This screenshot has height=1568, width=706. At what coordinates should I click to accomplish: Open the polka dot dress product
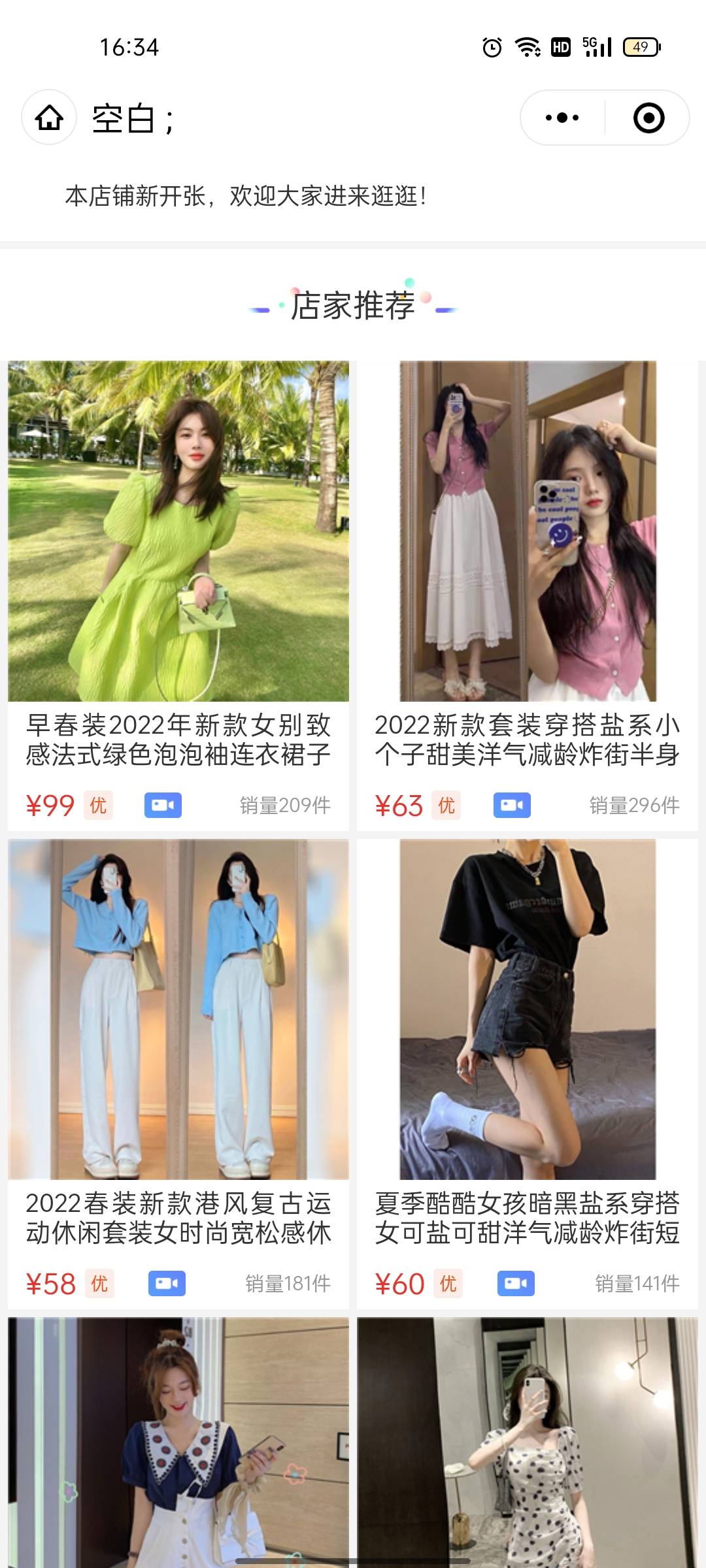coord(528,1444)
